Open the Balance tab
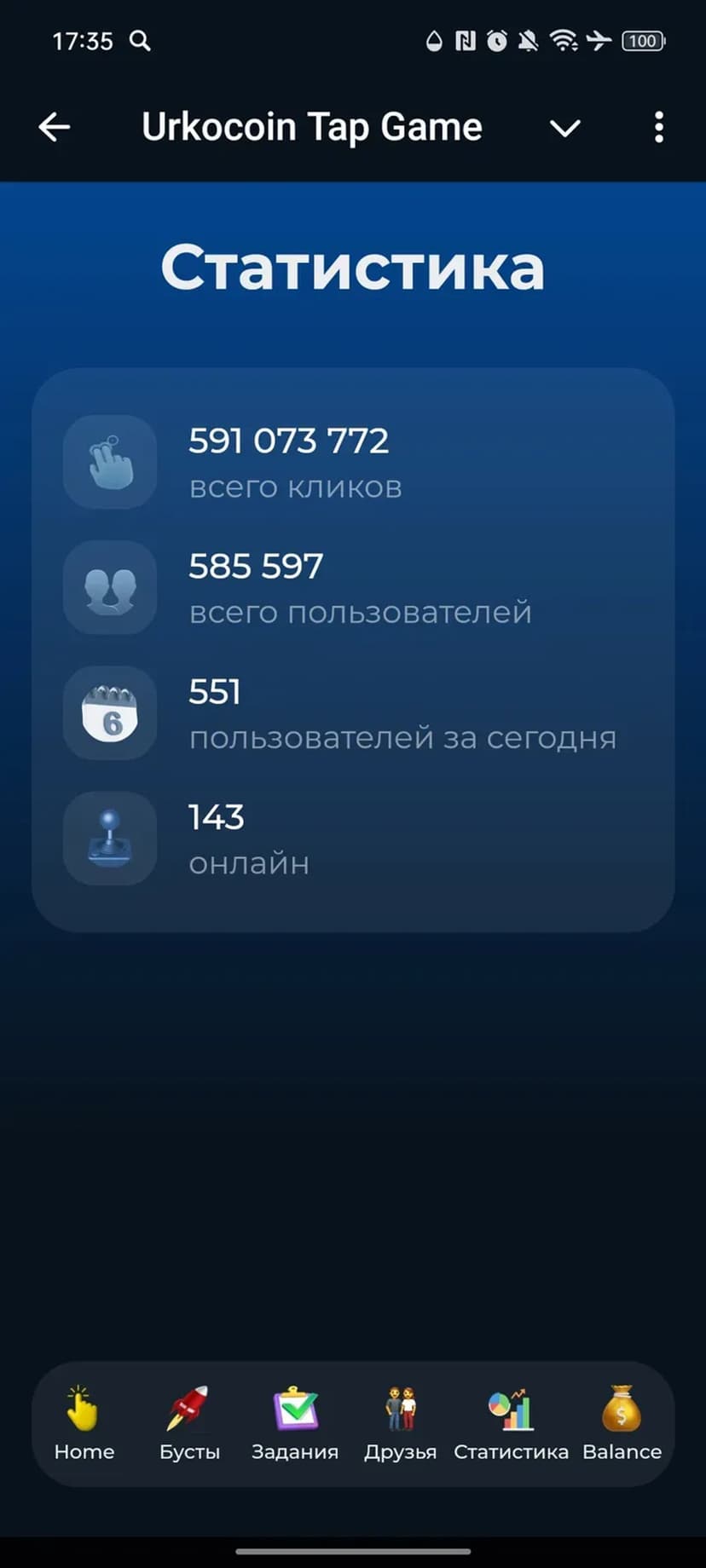 tap(622, 1423)
